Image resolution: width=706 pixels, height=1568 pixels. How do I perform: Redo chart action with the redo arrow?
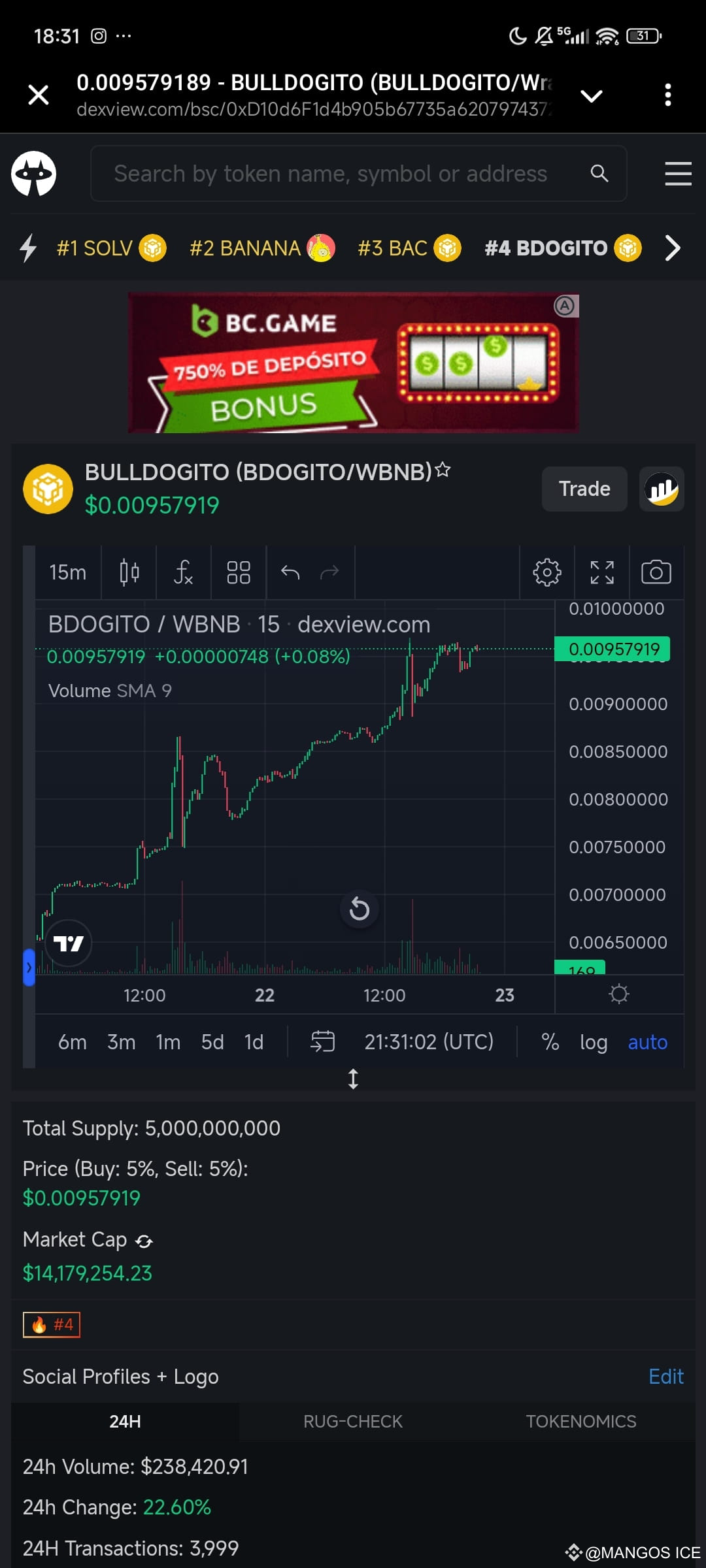tap(329, 572)
